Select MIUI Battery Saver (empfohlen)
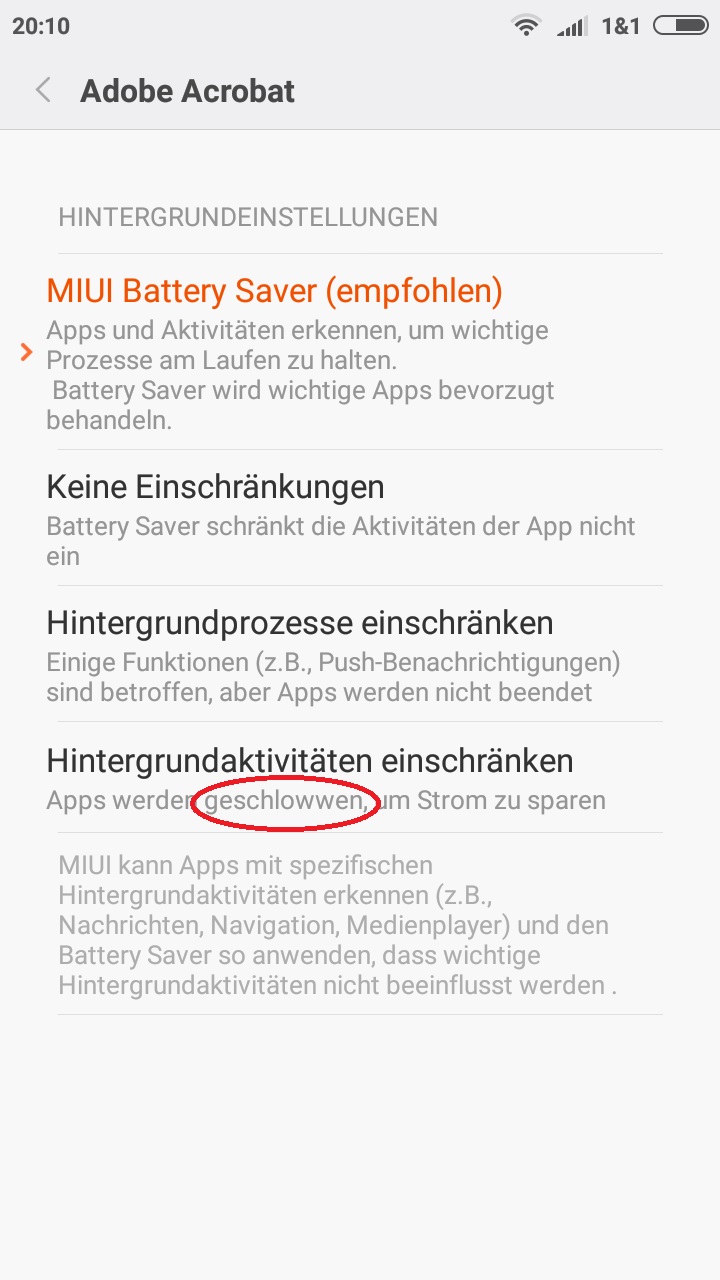 [x=360, y=352]
